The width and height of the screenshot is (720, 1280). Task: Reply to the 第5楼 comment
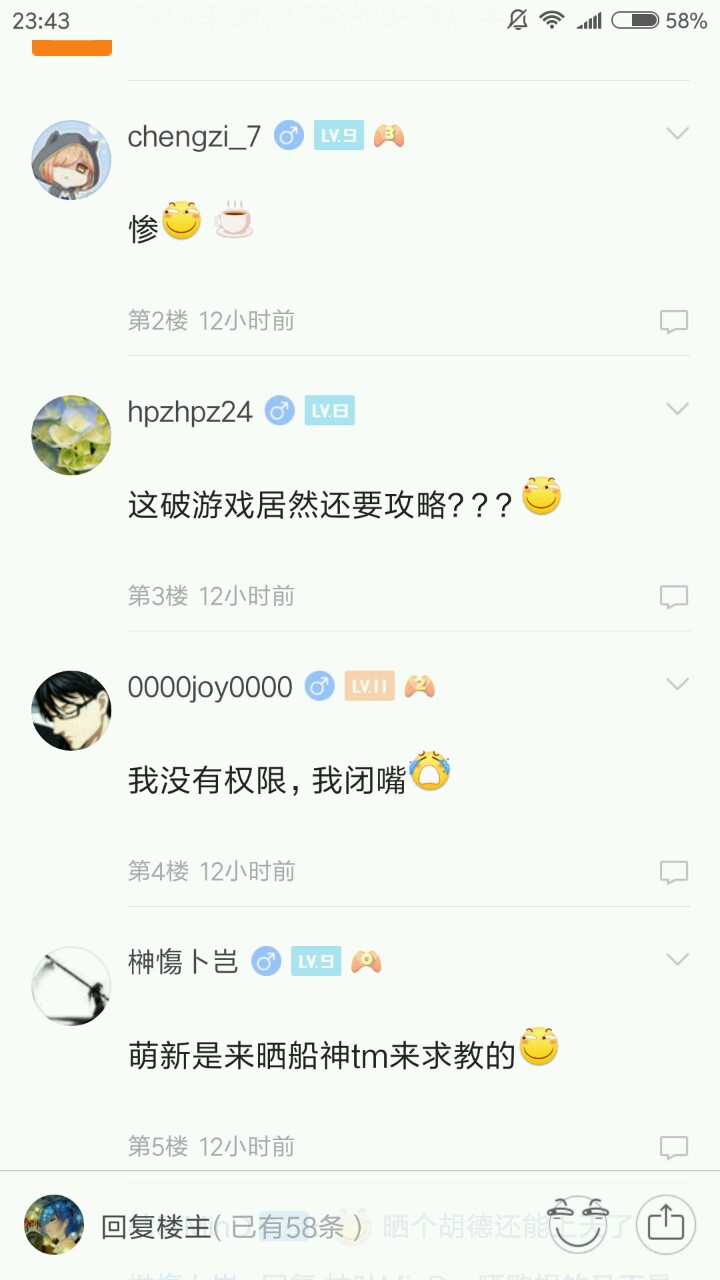pos(674,1147)
